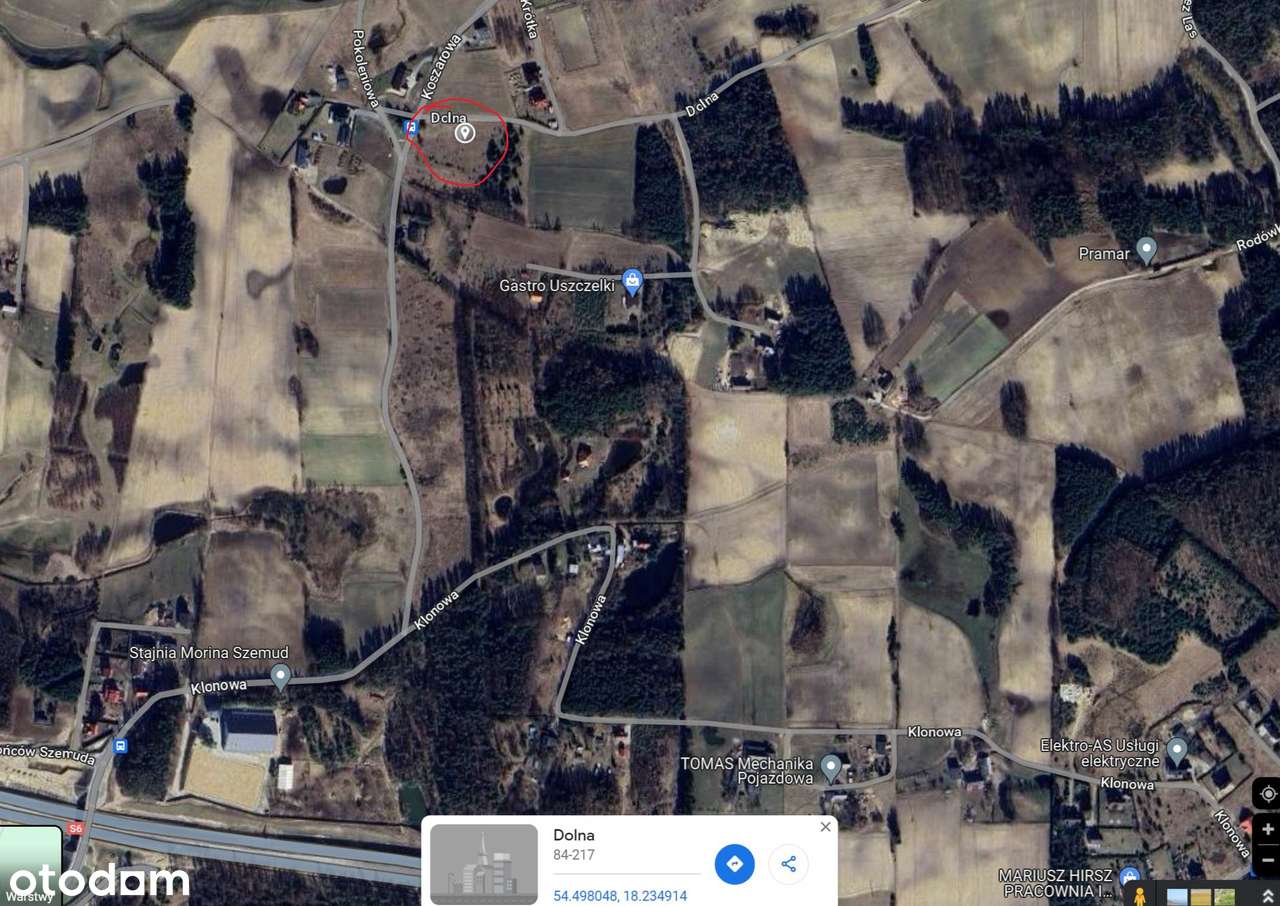Select the Elektro-AS Usługi elektryczne marker
The height and width of the screenshot is (906, 1280).
pos(1177,749)
